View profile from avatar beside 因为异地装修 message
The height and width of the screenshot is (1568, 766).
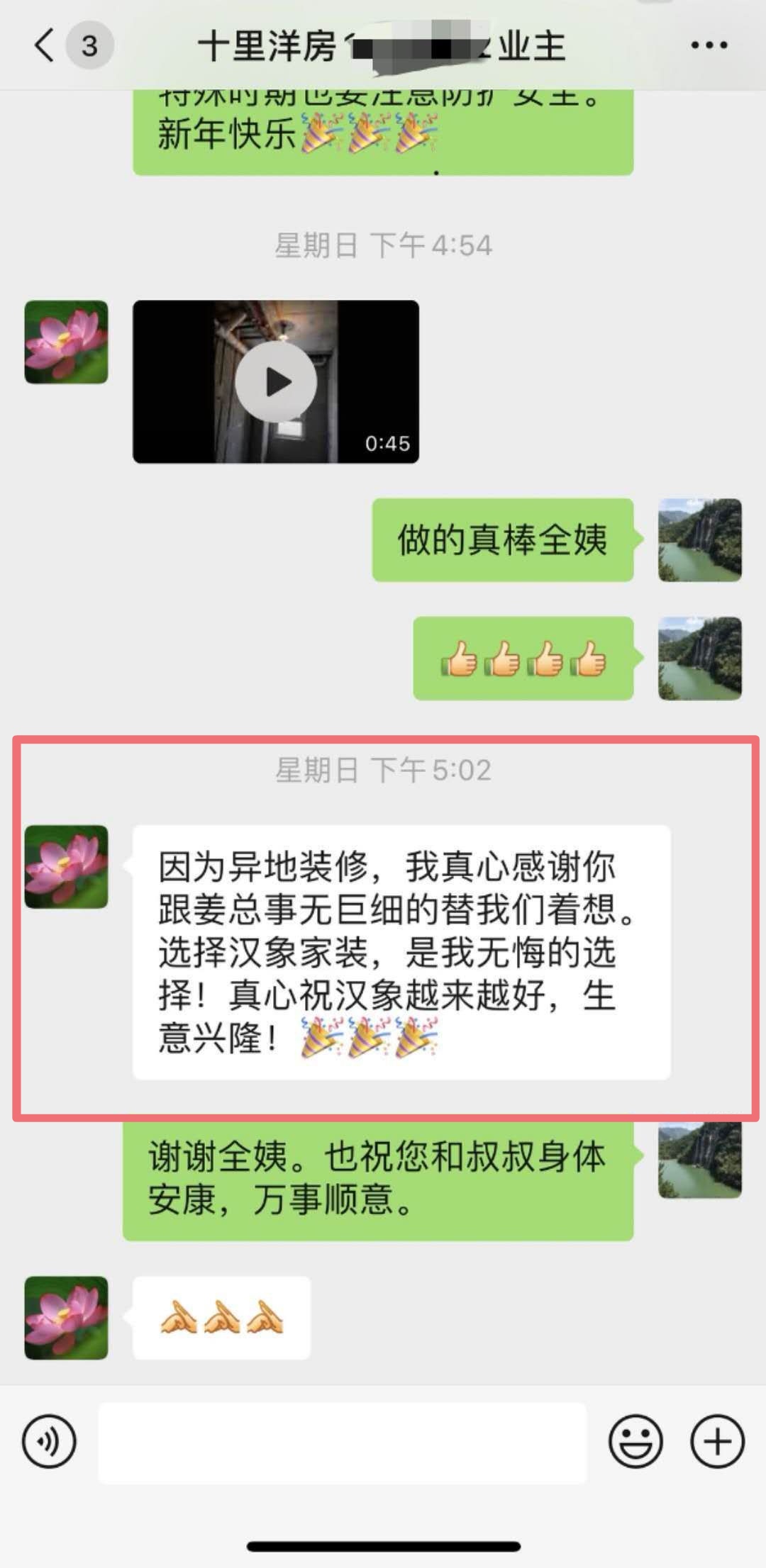pos(67,867)
